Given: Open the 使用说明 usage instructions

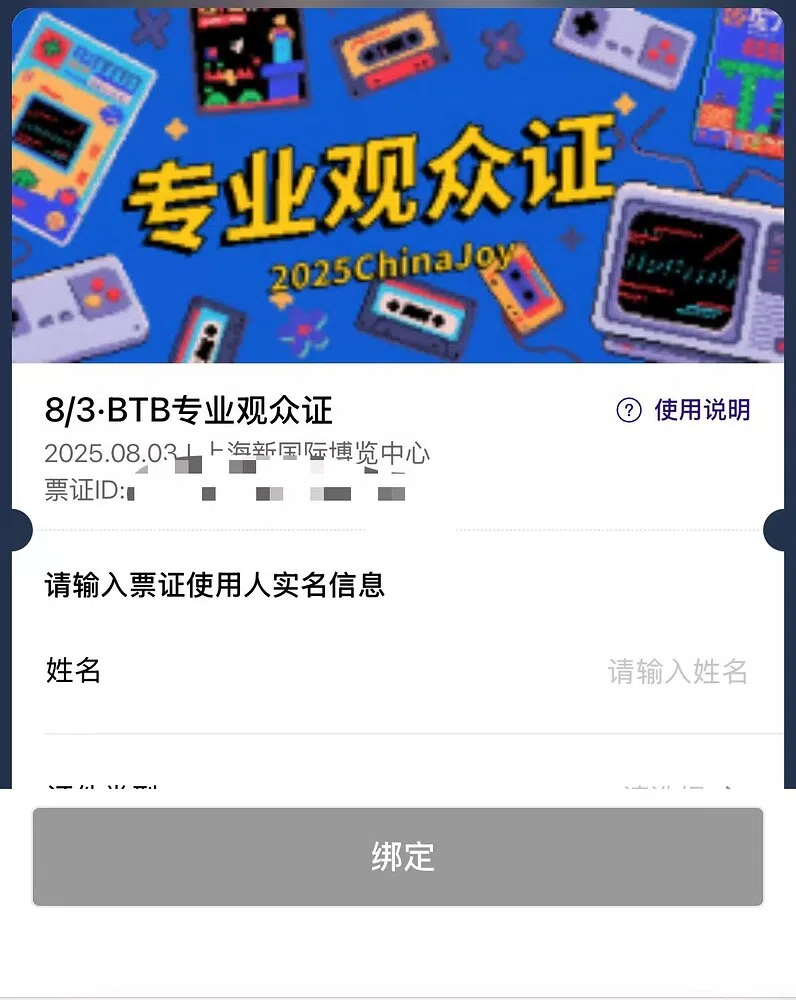Looking at the screenshot, I should click(684, 410).
